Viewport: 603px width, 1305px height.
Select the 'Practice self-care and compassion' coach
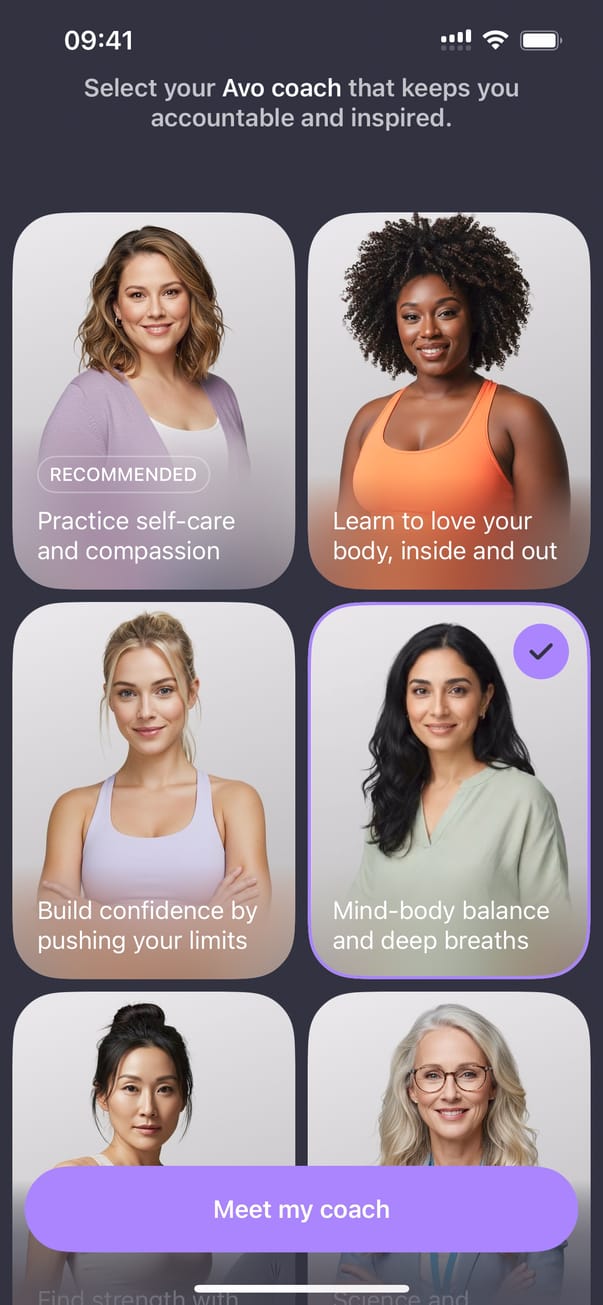coord(153,400)
